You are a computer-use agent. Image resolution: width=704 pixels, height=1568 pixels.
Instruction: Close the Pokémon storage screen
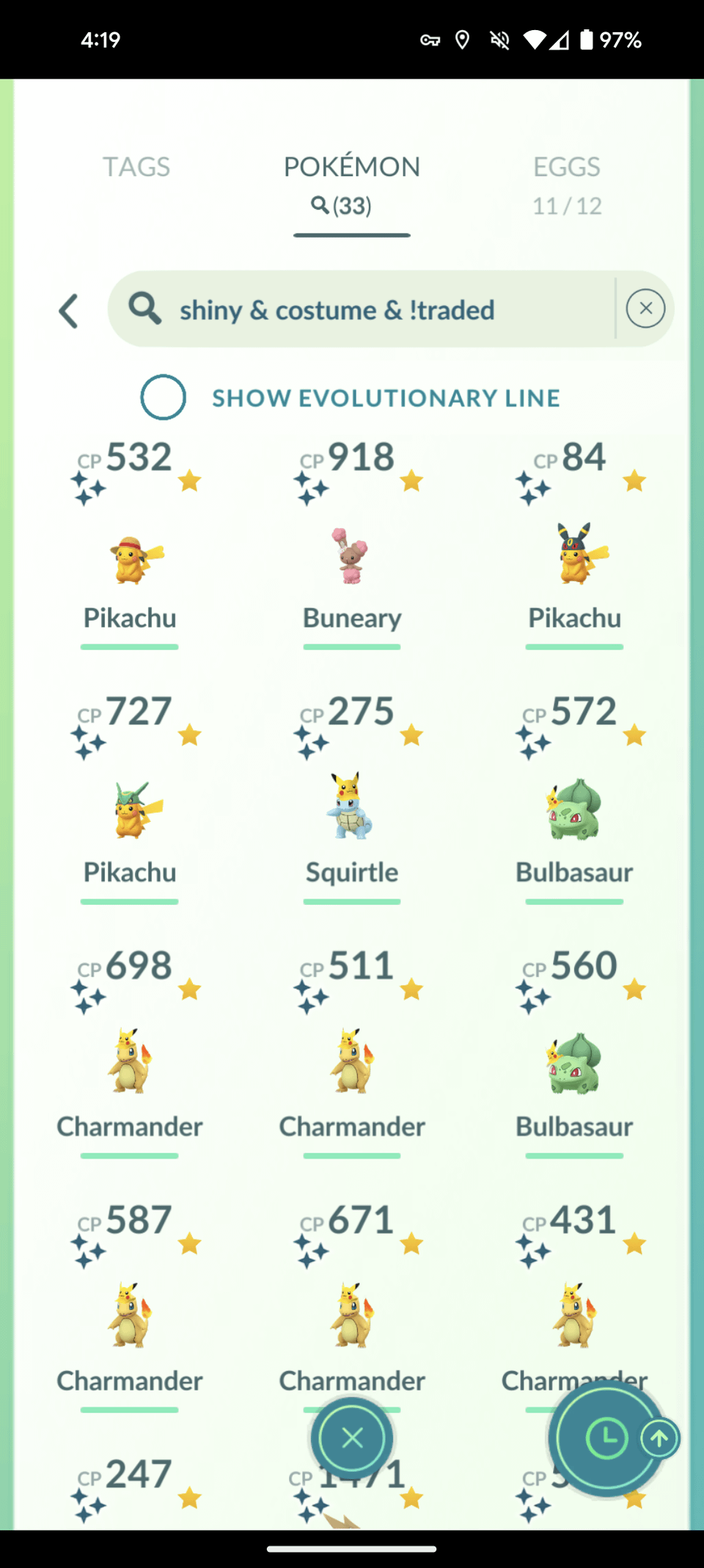coord(352,1438)
